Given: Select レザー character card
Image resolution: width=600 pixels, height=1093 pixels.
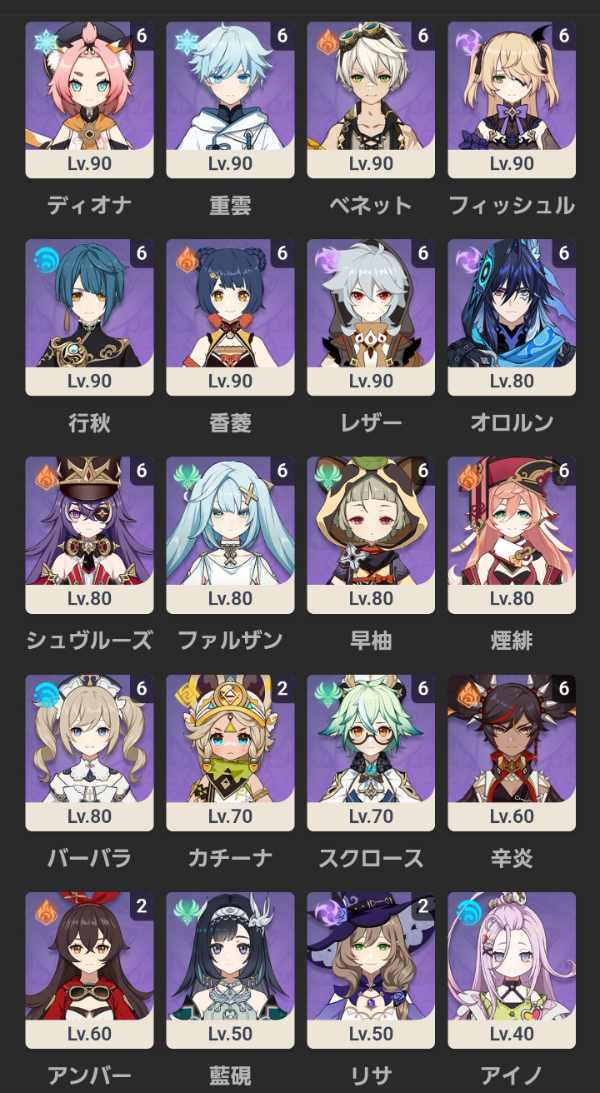Looking at the screenshot, I should point(371,317).
